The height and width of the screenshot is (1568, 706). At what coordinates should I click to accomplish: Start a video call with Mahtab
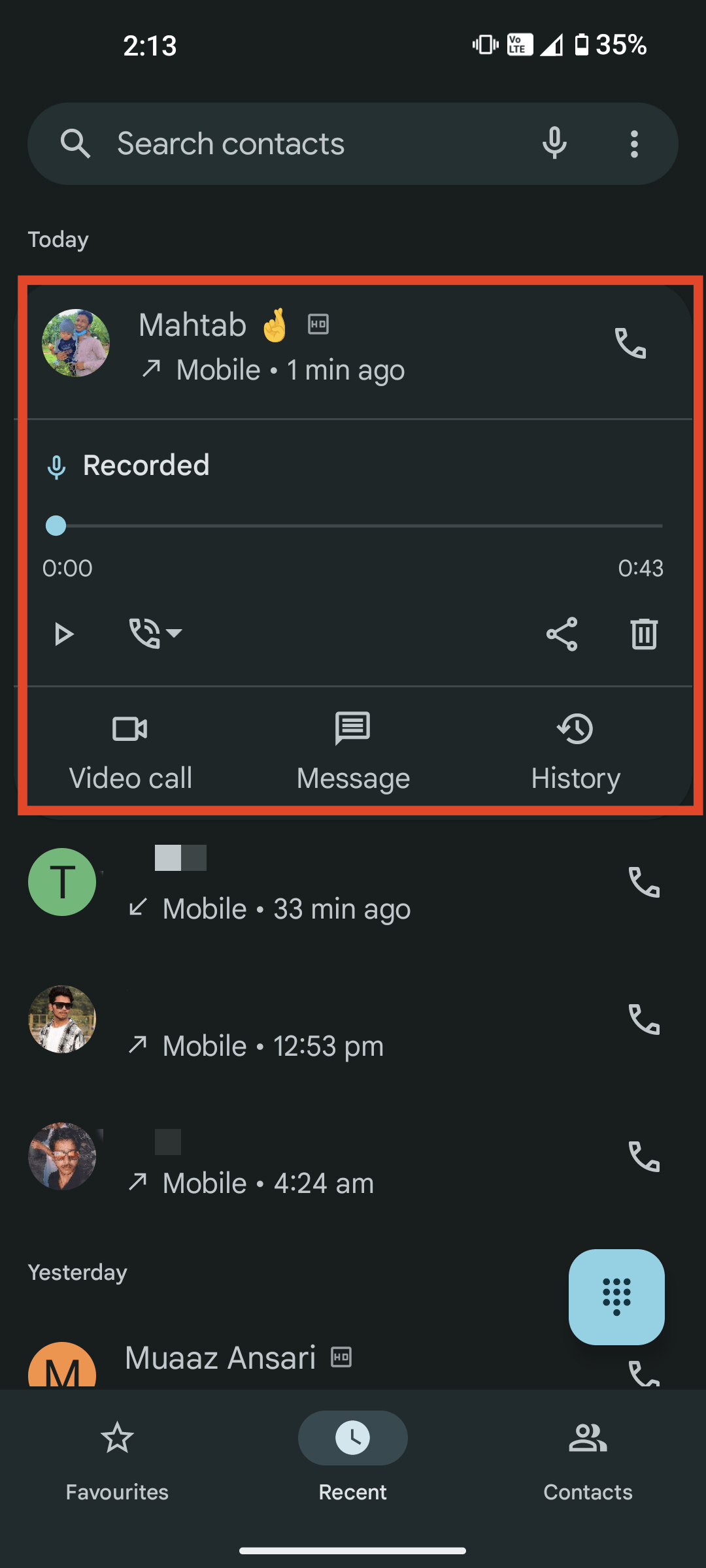131,751
